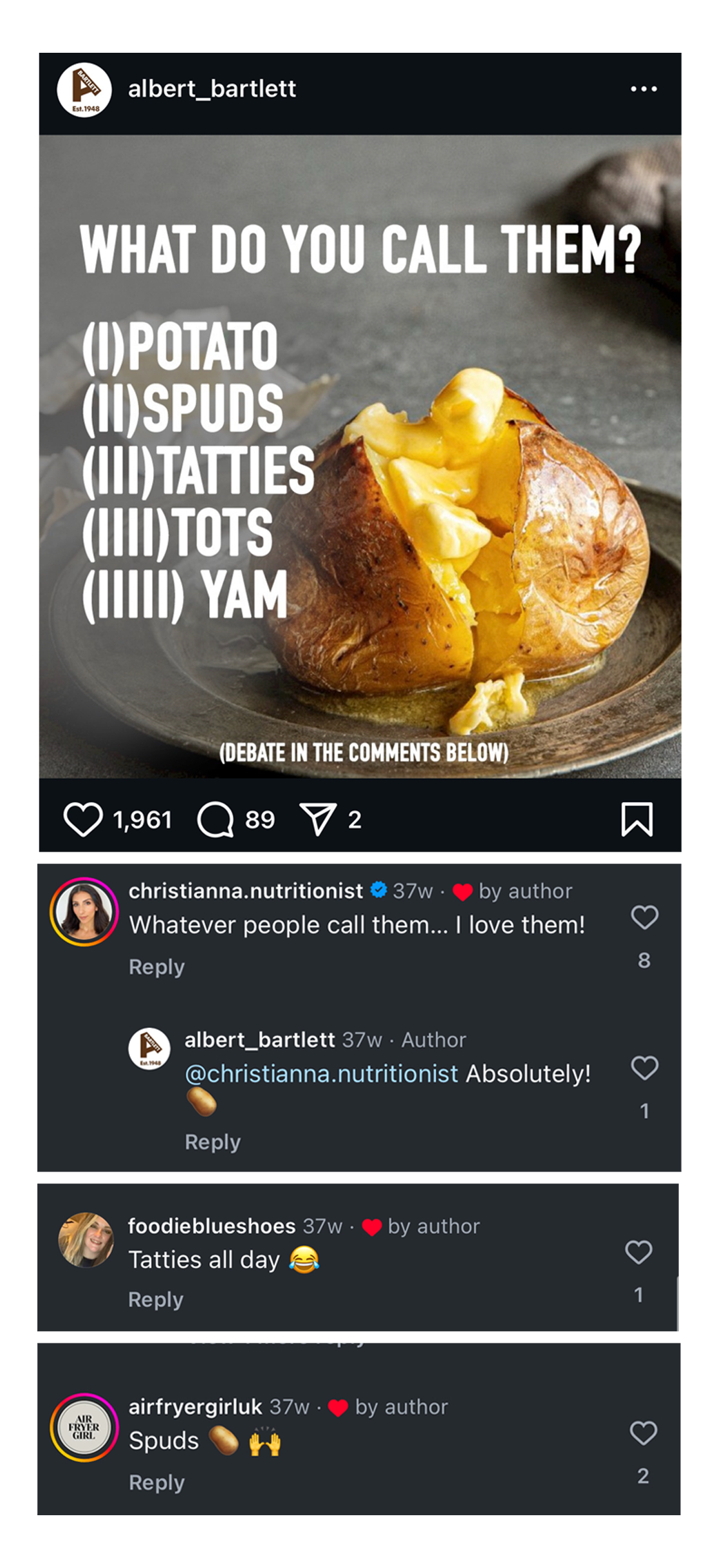This screenshot has width=724, height=1568.
Task: Open albert_bartlett's profile from the post header
Action: (x=212, y=89)
